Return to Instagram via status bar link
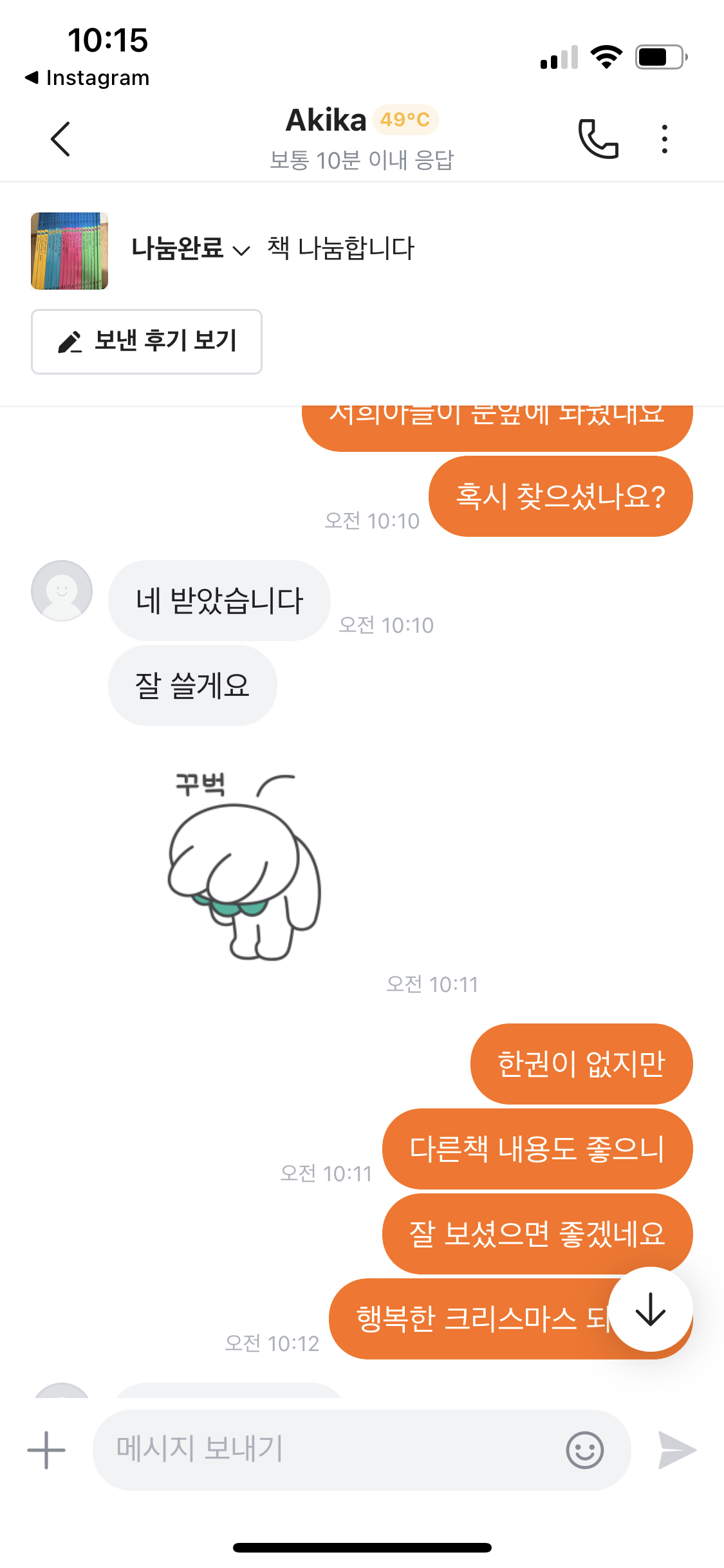This screenshot has height=1568, width=724. pyautogui.click(x=88, y=78)
